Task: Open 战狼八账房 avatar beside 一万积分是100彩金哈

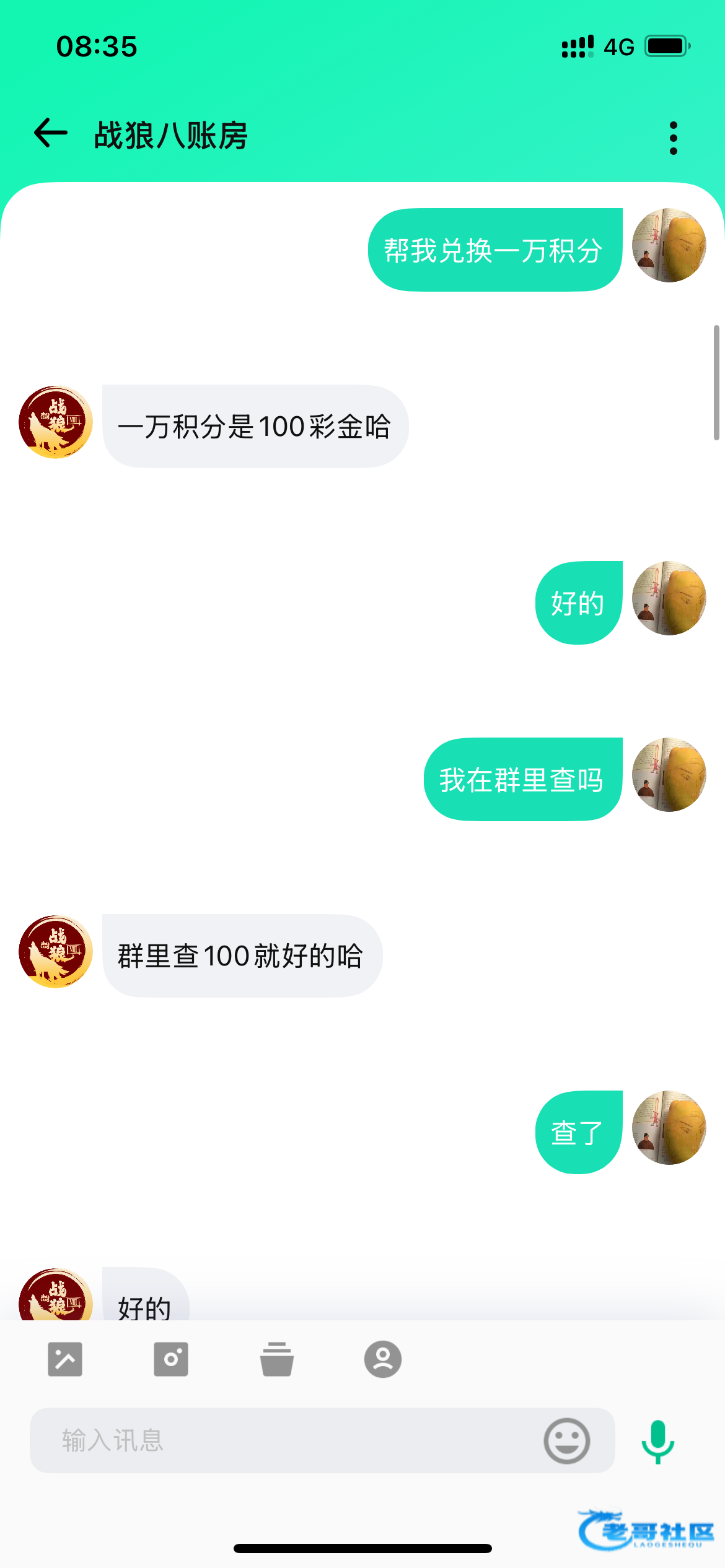Action: (x=56, y=422)
